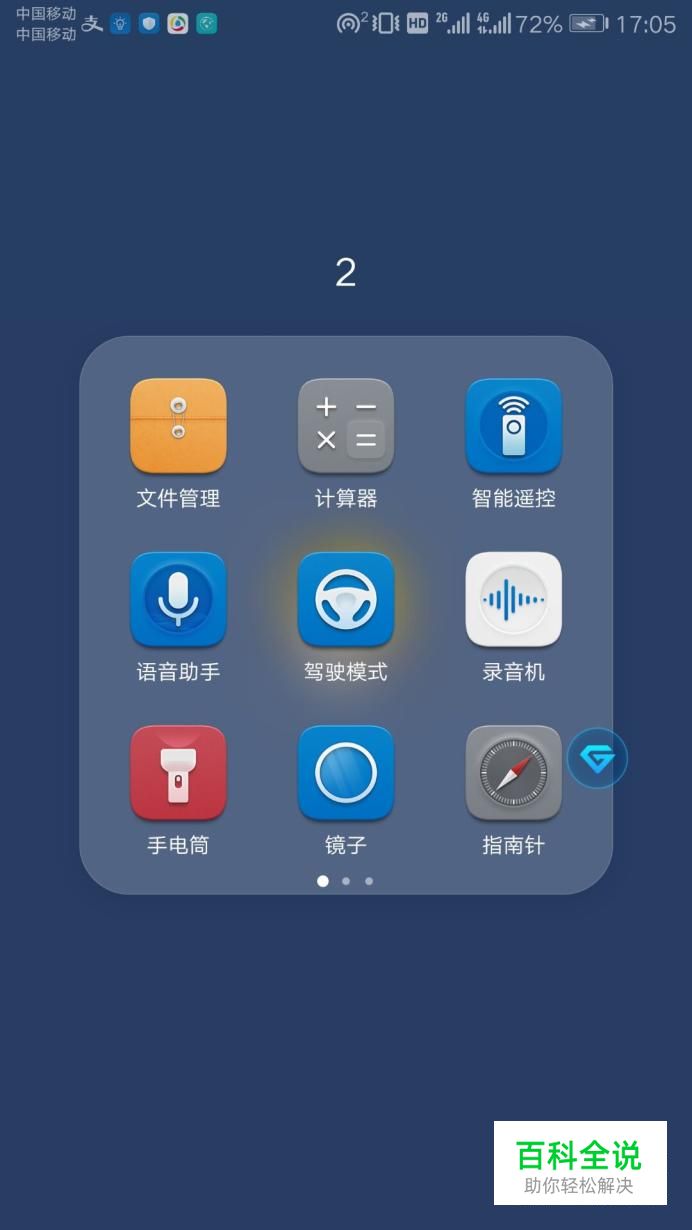Viewport: 692px width, 1230px height.
Task: Launch the 计算器 calculator app
Action: click(346, 427)
